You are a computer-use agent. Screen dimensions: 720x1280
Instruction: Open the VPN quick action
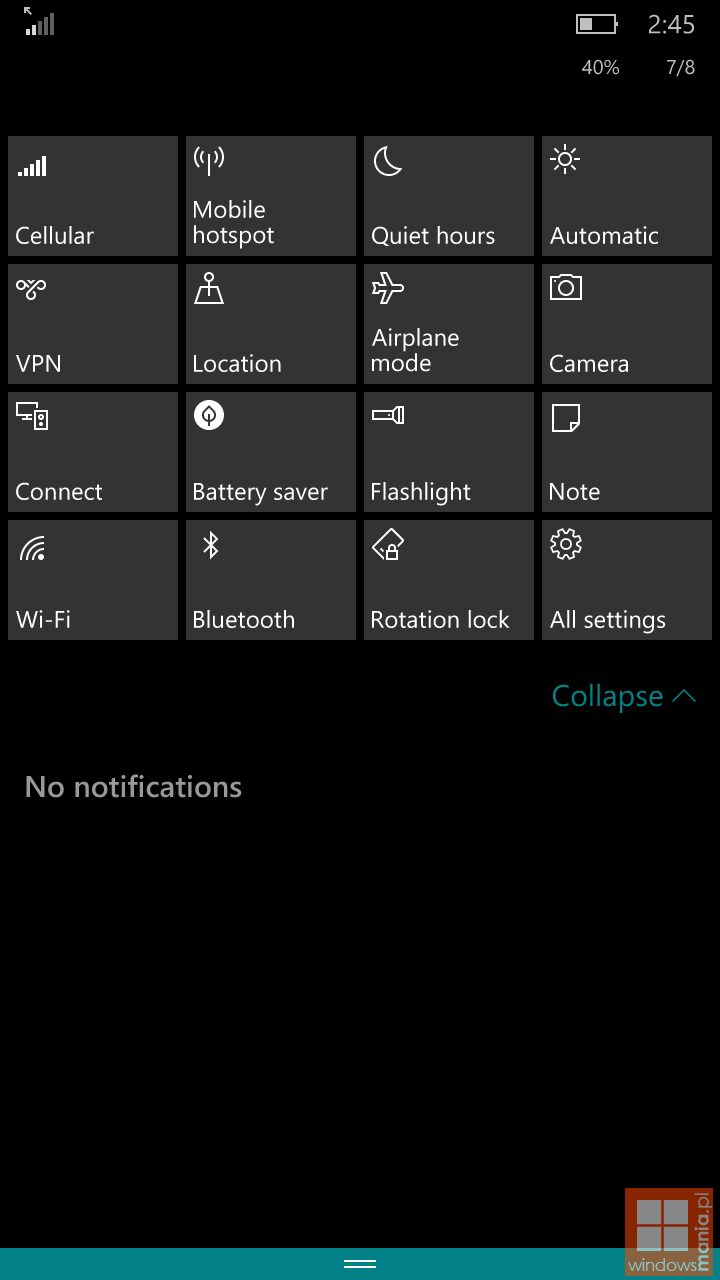93,324
